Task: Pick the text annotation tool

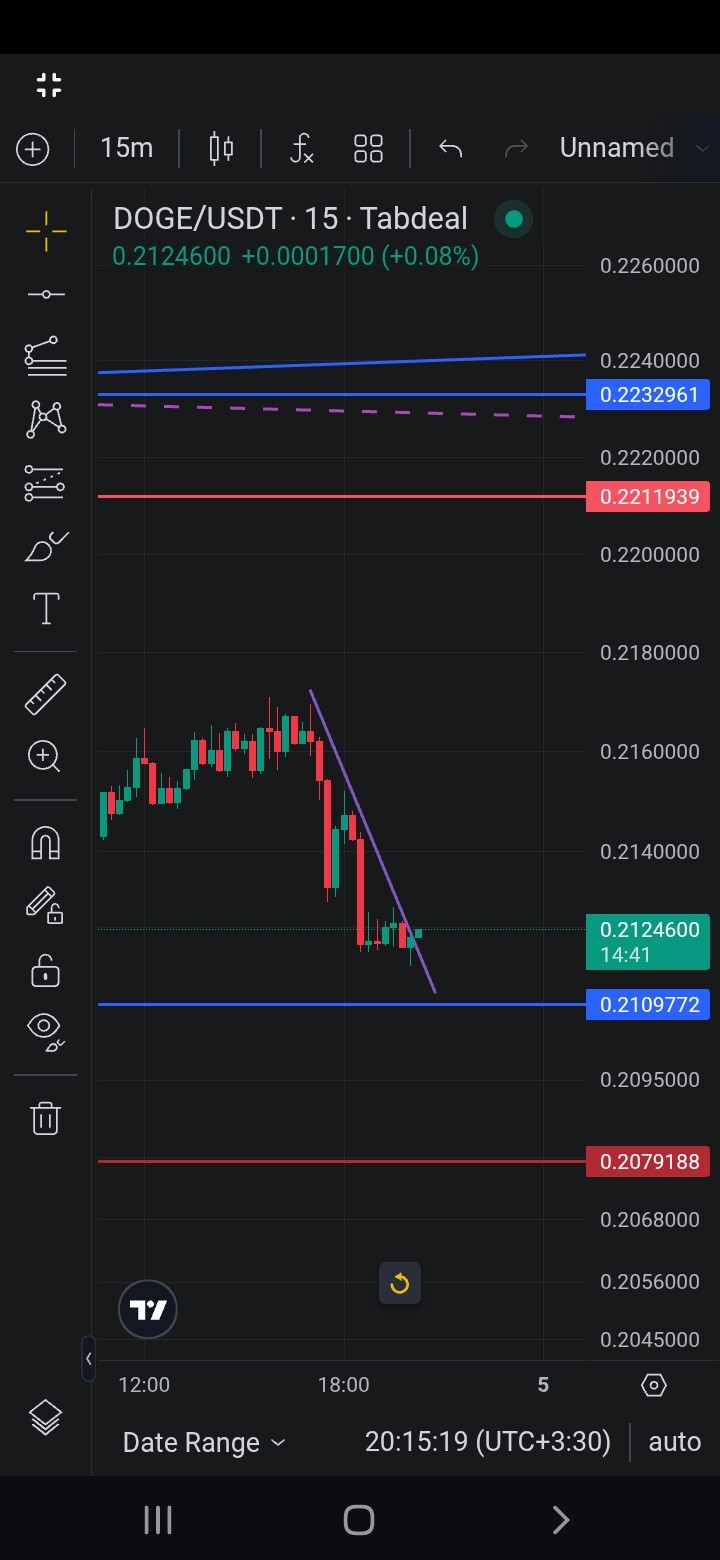Action: click(x=46, y=609)
